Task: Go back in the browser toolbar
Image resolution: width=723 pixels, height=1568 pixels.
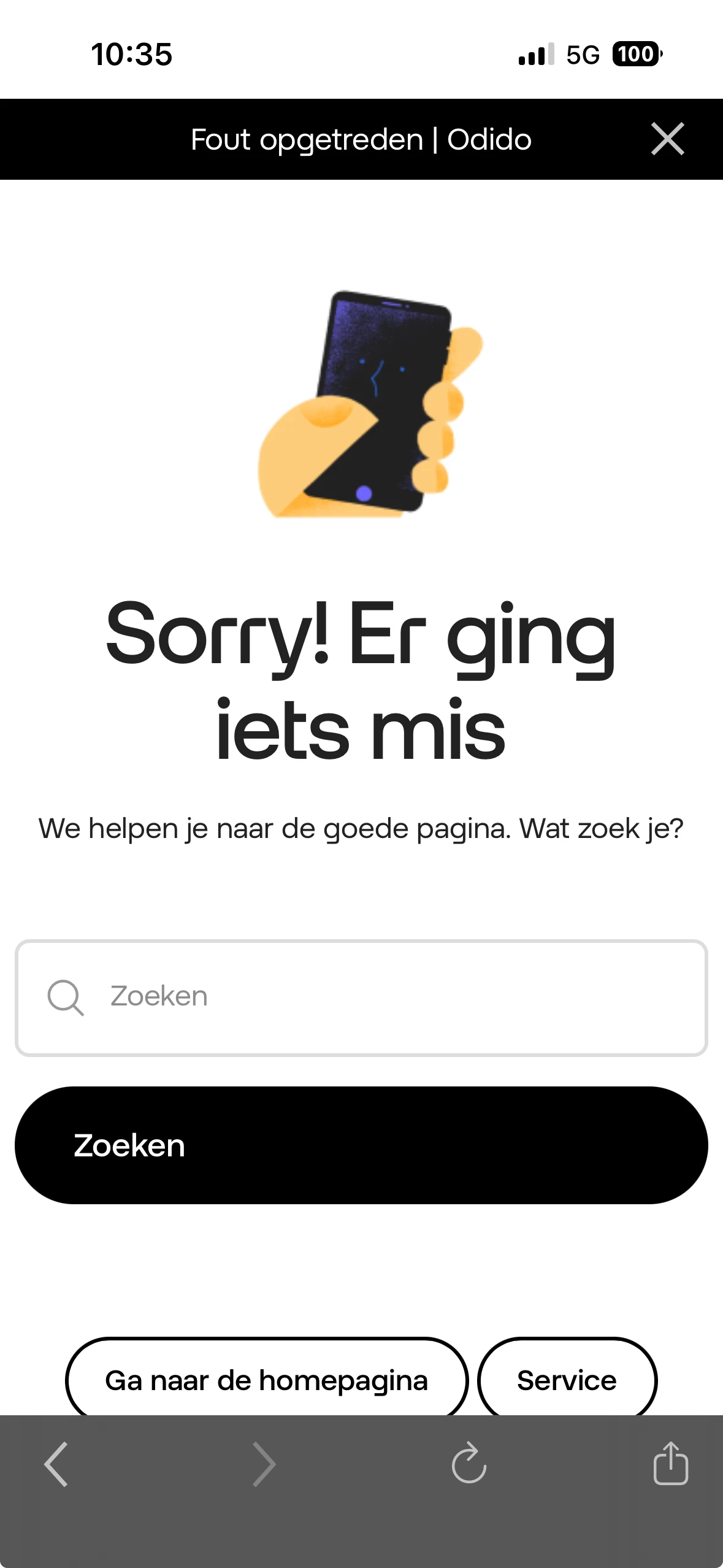Action: click(56, 1464)
